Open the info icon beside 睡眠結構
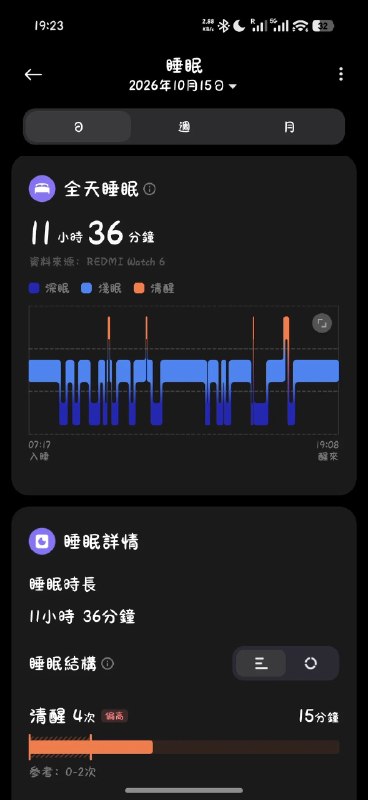Image resolution: width=368 pixels, height=800 pixels. point(108,664)
